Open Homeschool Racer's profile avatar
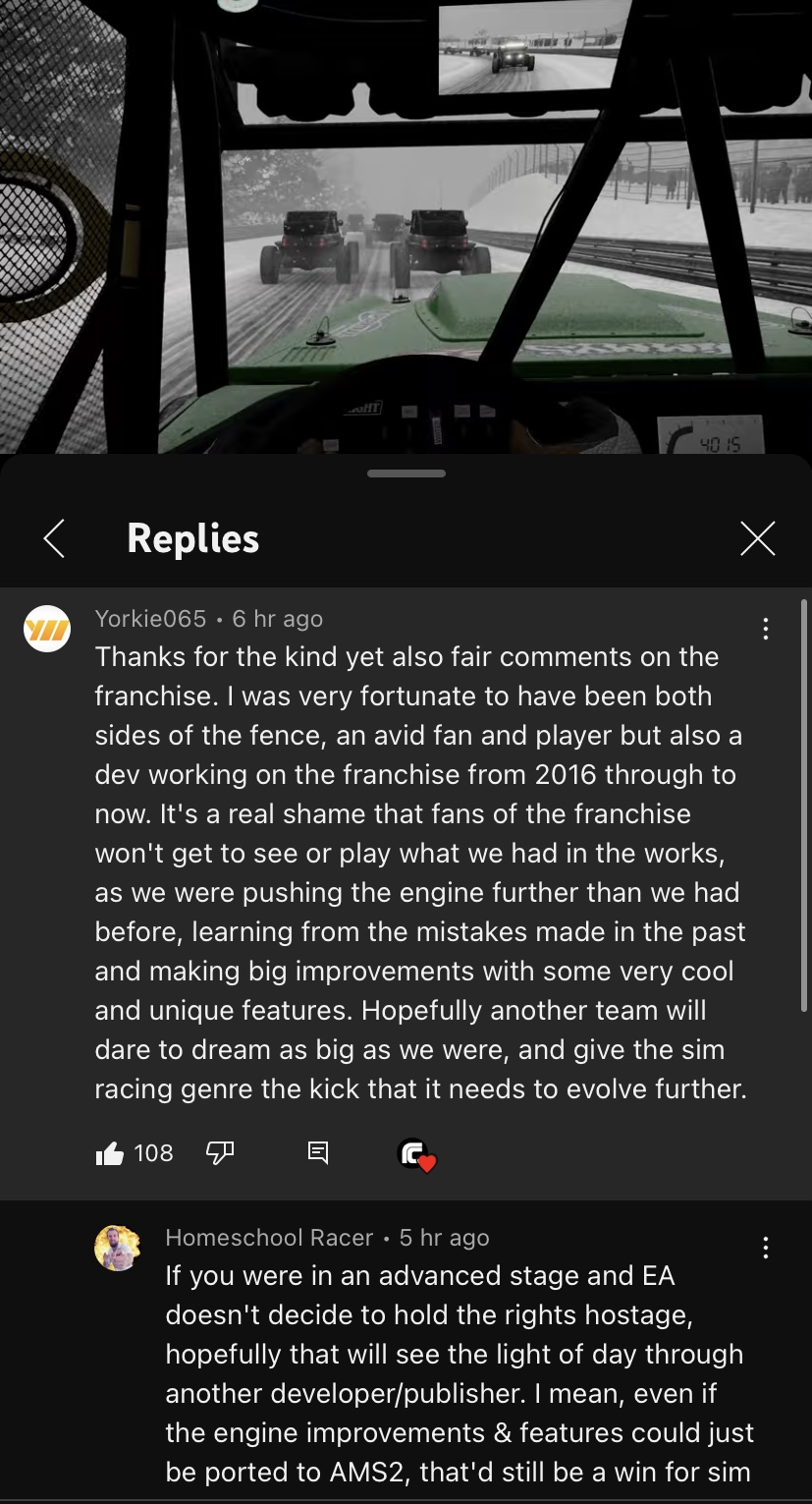The width and height of the screenshot is (812, 1504). [118, 1248]
